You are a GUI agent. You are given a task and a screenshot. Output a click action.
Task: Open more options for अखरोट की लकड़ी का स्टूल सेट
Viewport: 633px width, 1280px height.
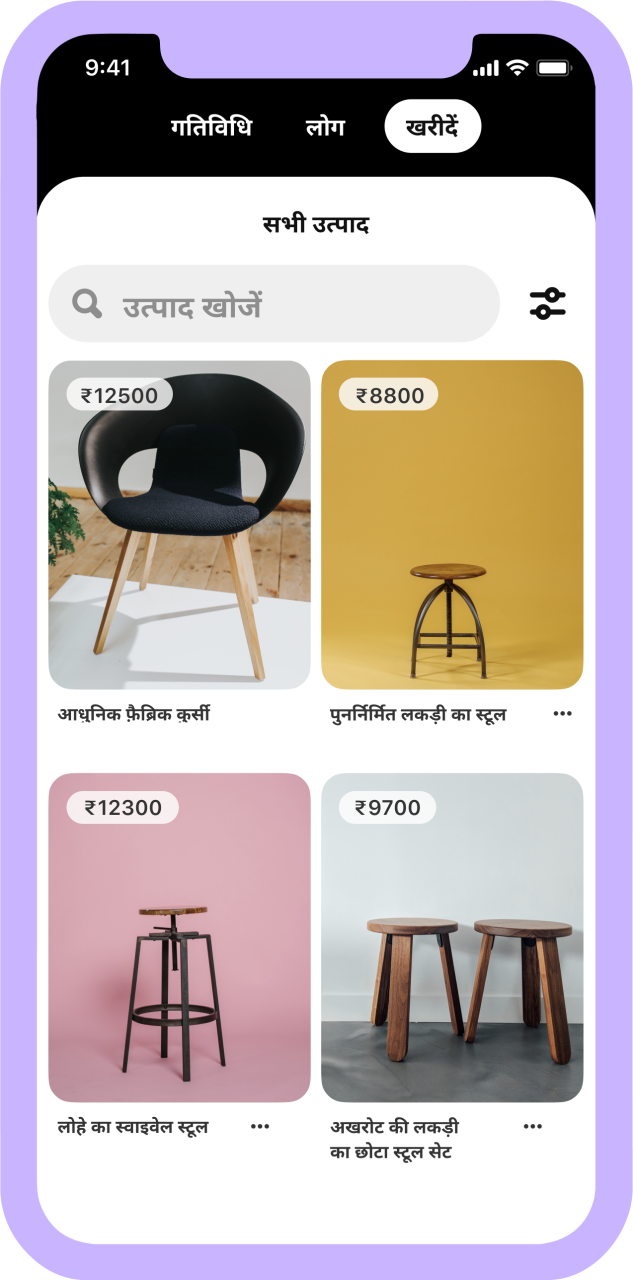click(x=533, y=1127)
